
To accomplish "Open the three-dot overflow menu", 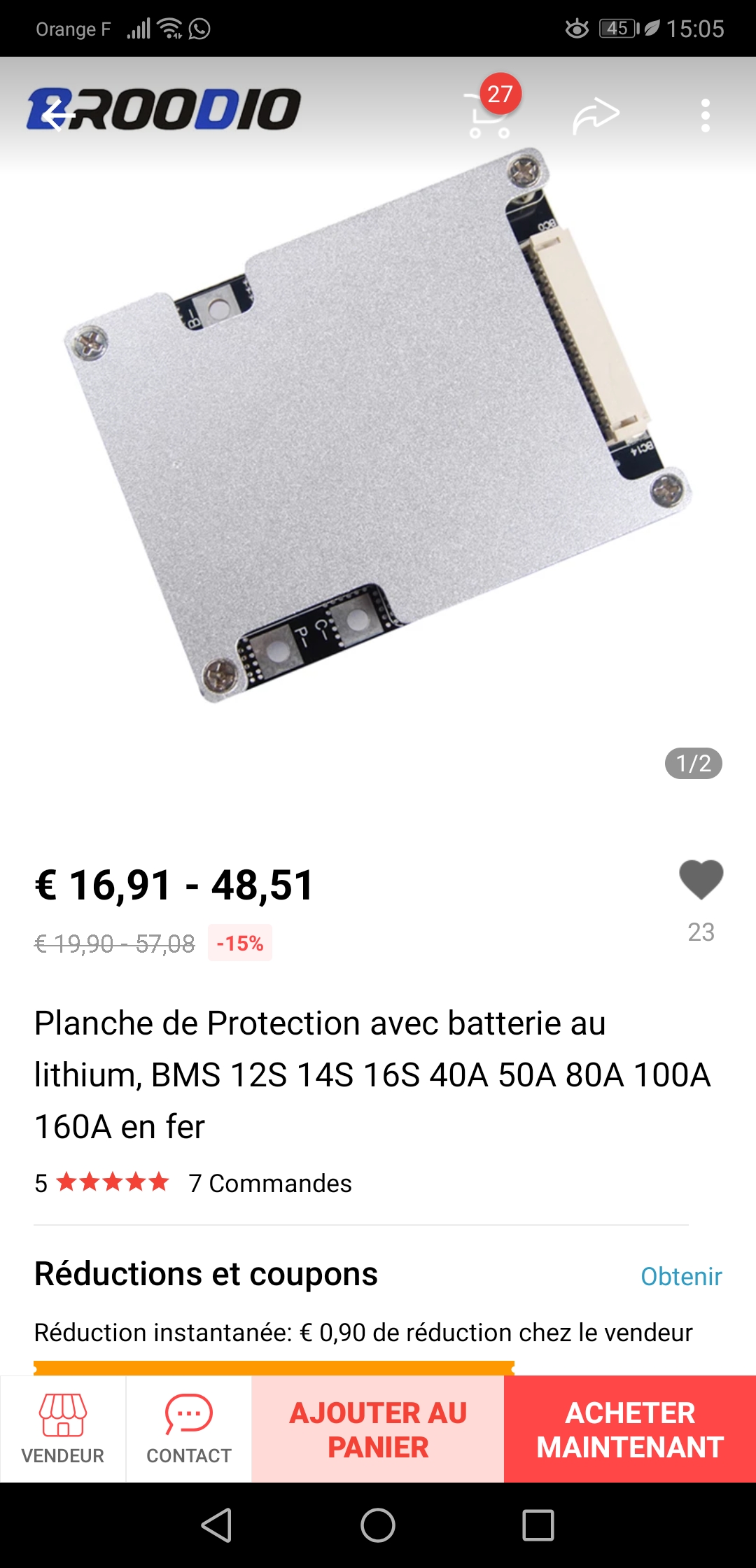I will [x=705, y=115].
